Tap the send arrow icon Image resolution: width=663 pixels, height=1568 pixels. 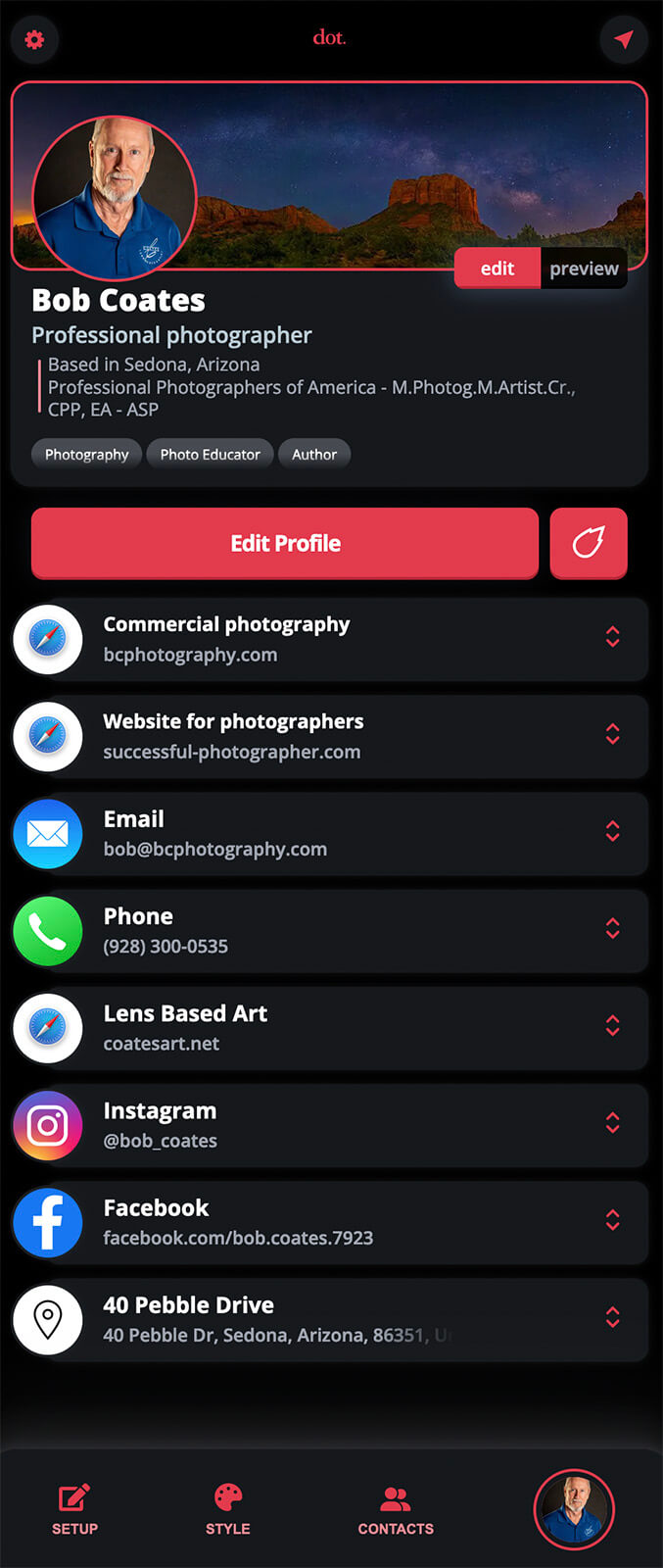tap(624, 40)
